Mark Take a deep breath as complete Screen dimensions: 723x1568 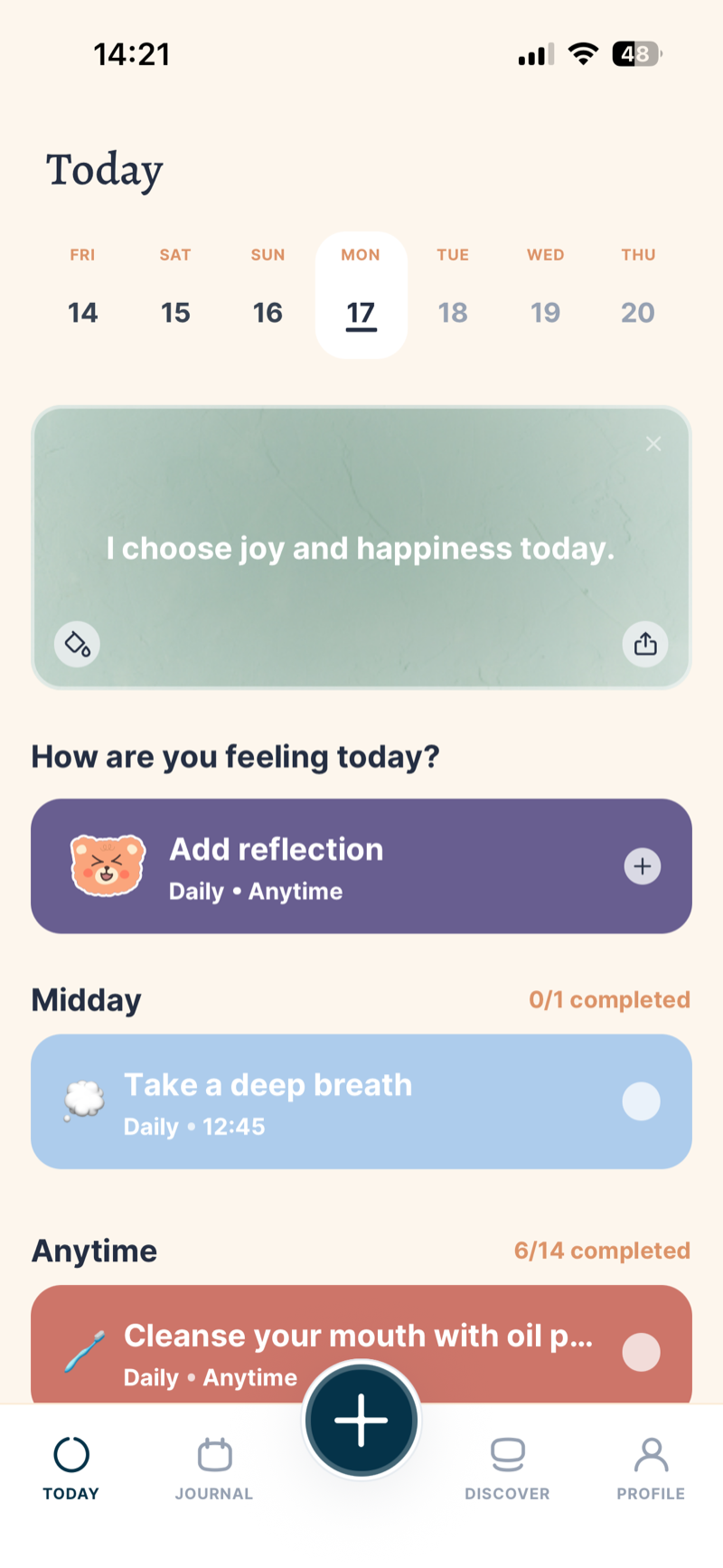click(642, 1101)
